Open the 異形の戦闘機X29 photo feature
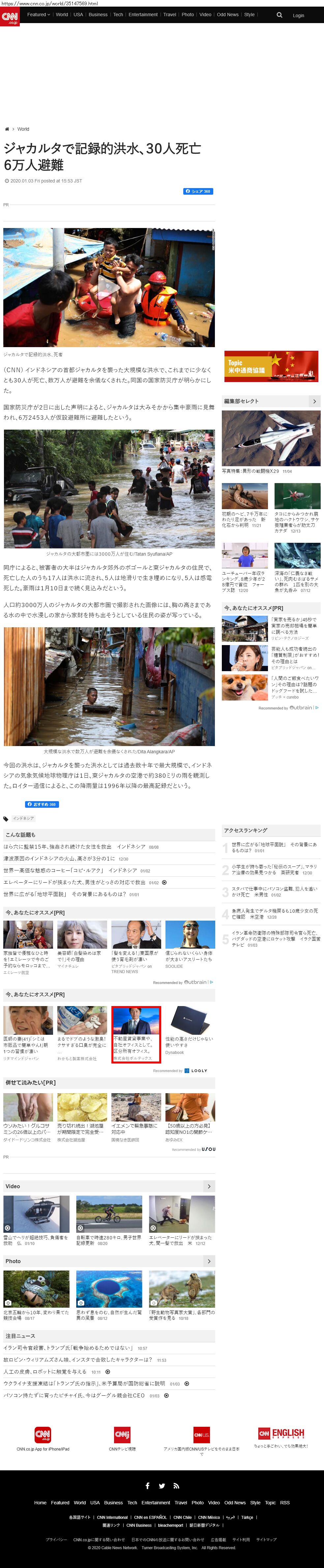Screen dimensions: 324x1568 click(271, 438)
